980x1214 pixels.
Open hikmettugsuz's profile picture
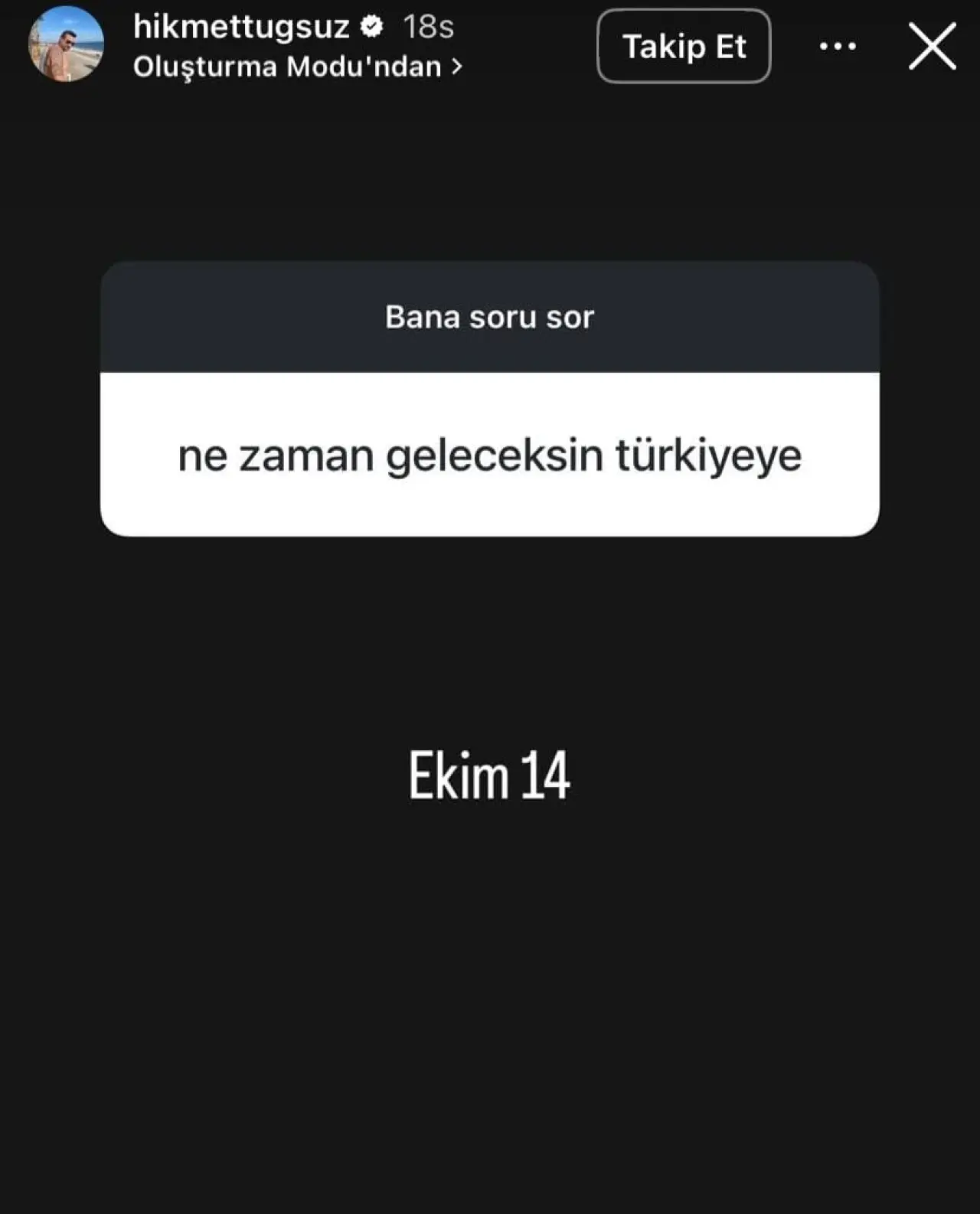point(66,44)
